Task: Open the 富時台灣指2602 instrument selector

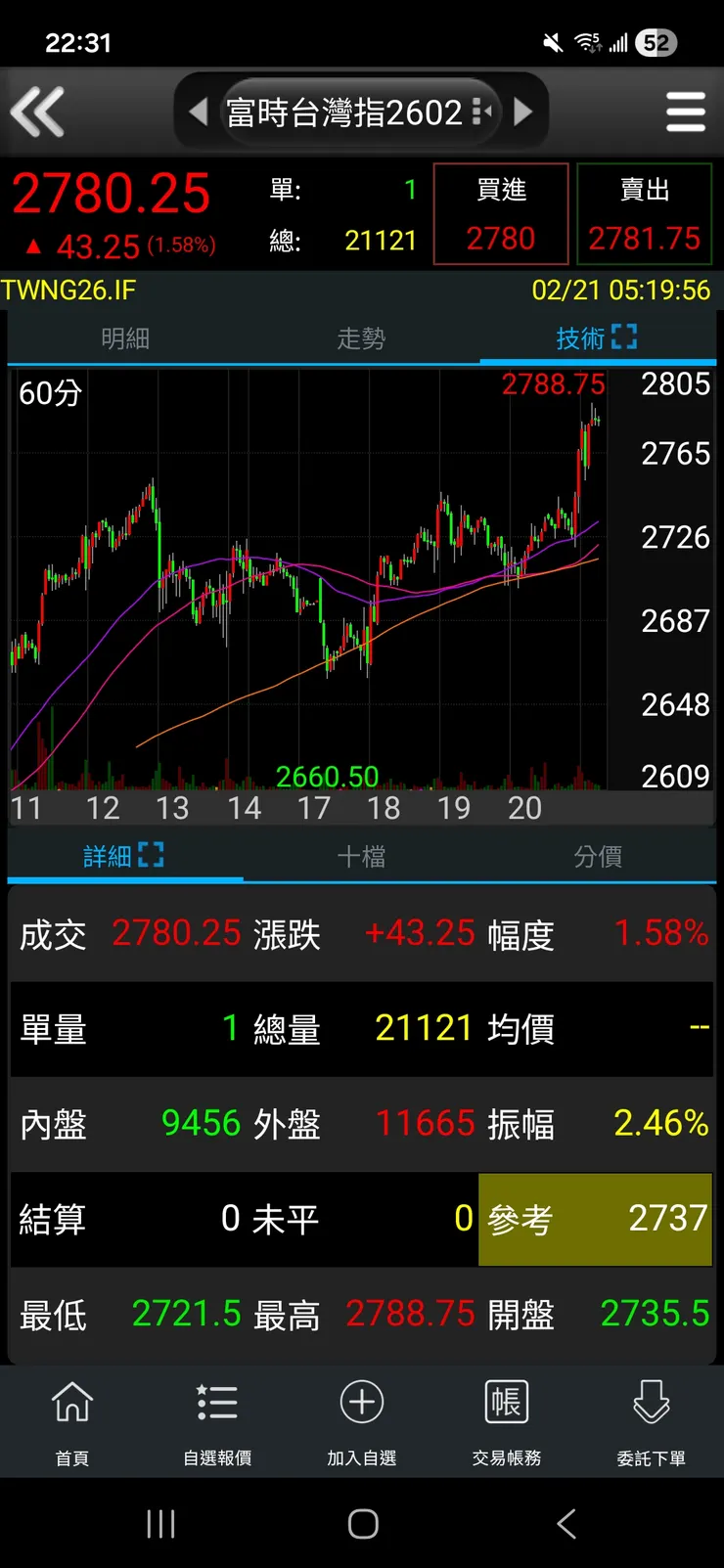Action: (344, 112)
